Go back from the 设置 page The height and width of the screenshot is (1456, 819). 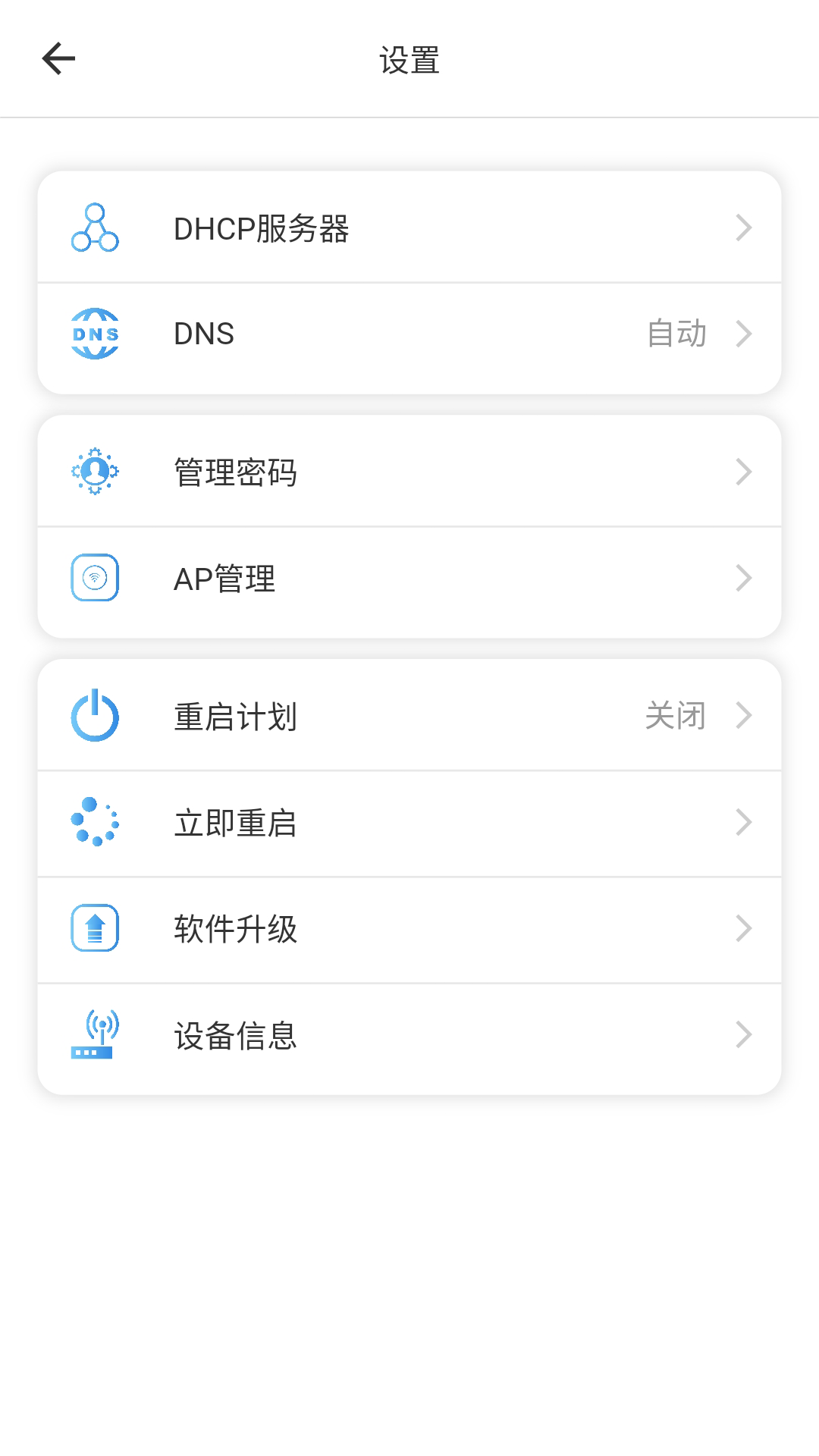pos(58,59)
